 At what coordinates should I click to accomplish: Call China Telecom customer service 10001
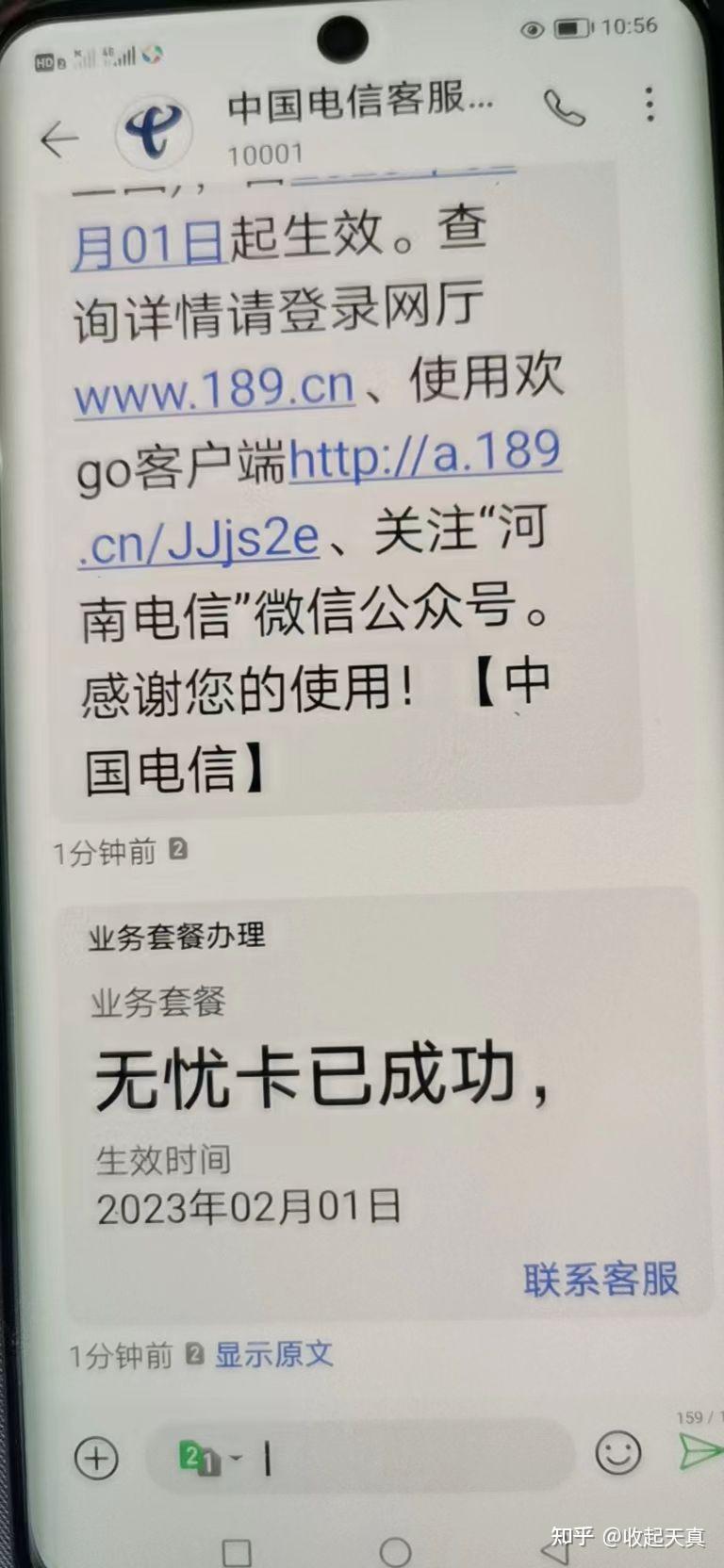click(564, 108)
